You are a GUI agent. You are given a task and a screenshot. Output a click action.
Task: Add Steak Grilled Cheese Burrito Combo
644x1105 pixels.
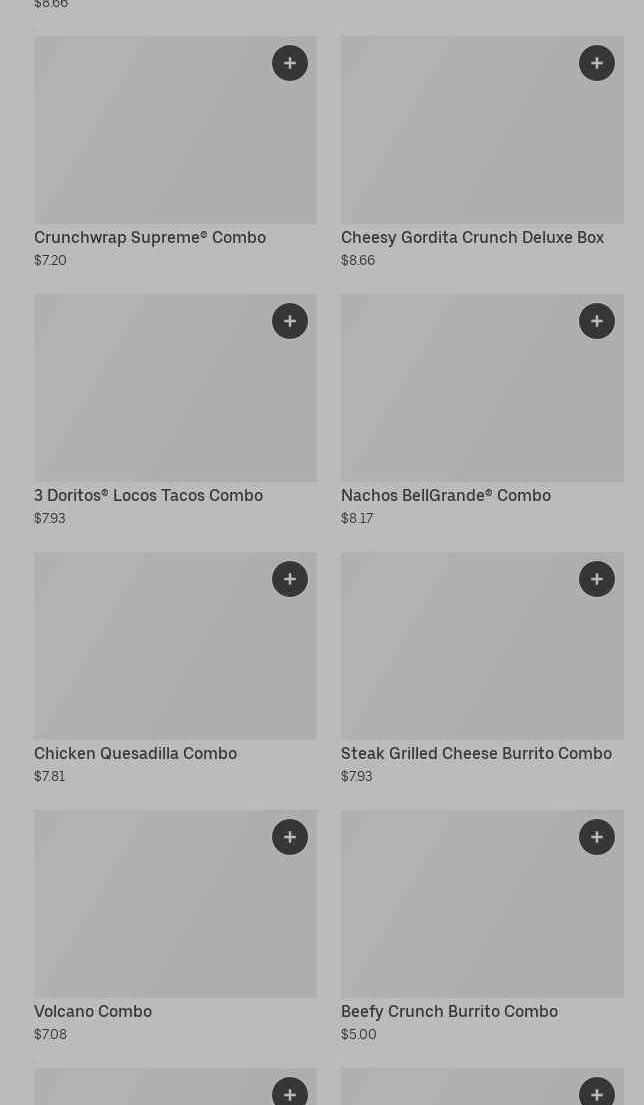[597, 579]
